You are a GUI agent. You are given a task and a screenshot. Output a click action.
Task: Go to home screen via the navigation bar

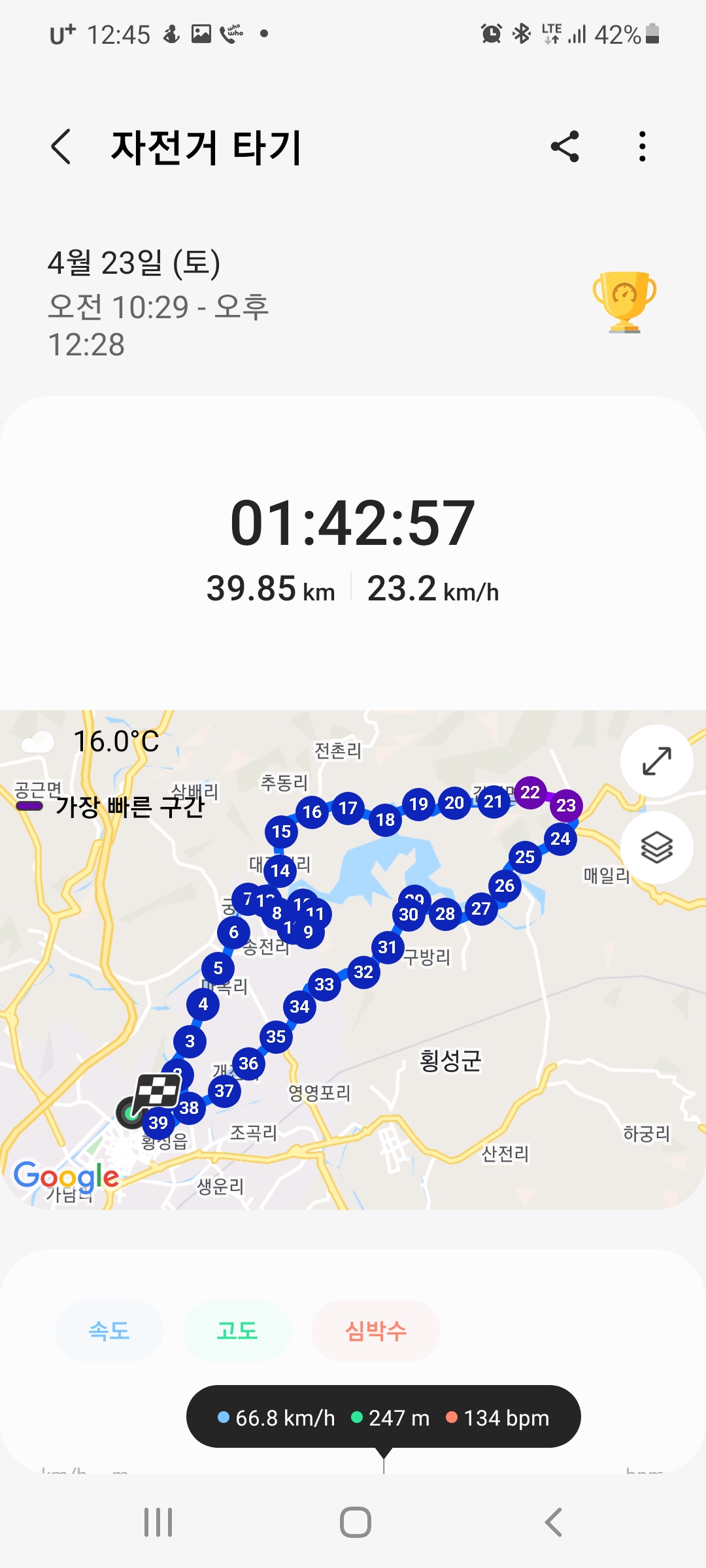click(356, 1522)
